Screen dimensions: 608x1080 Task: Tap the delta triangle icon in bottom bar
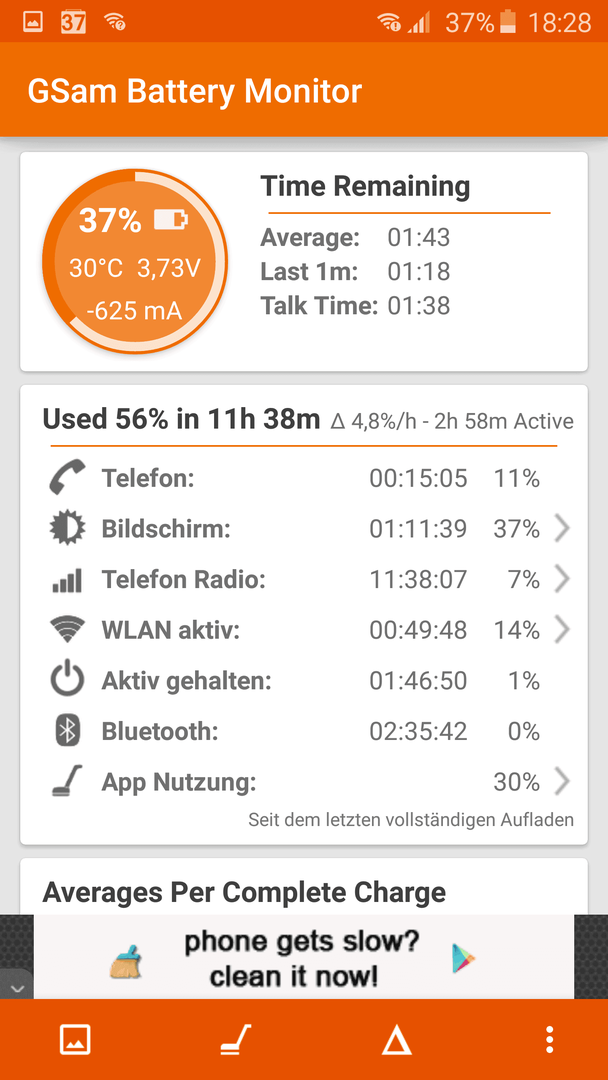point(397,1040)
